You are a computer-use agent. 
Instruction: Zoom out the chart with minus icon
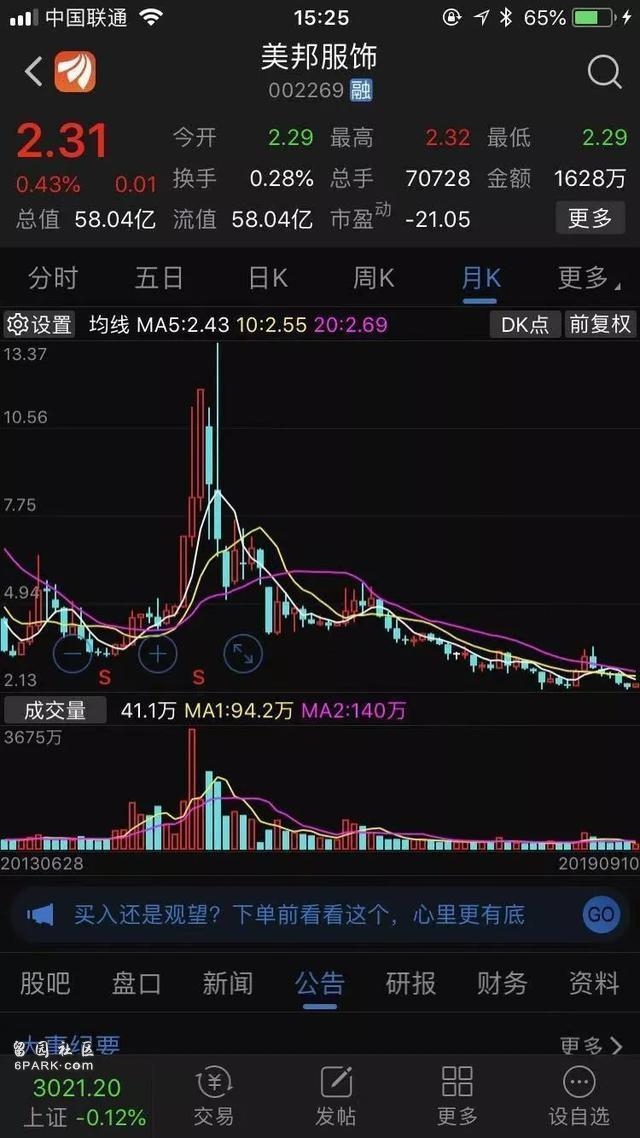[72, 654]
